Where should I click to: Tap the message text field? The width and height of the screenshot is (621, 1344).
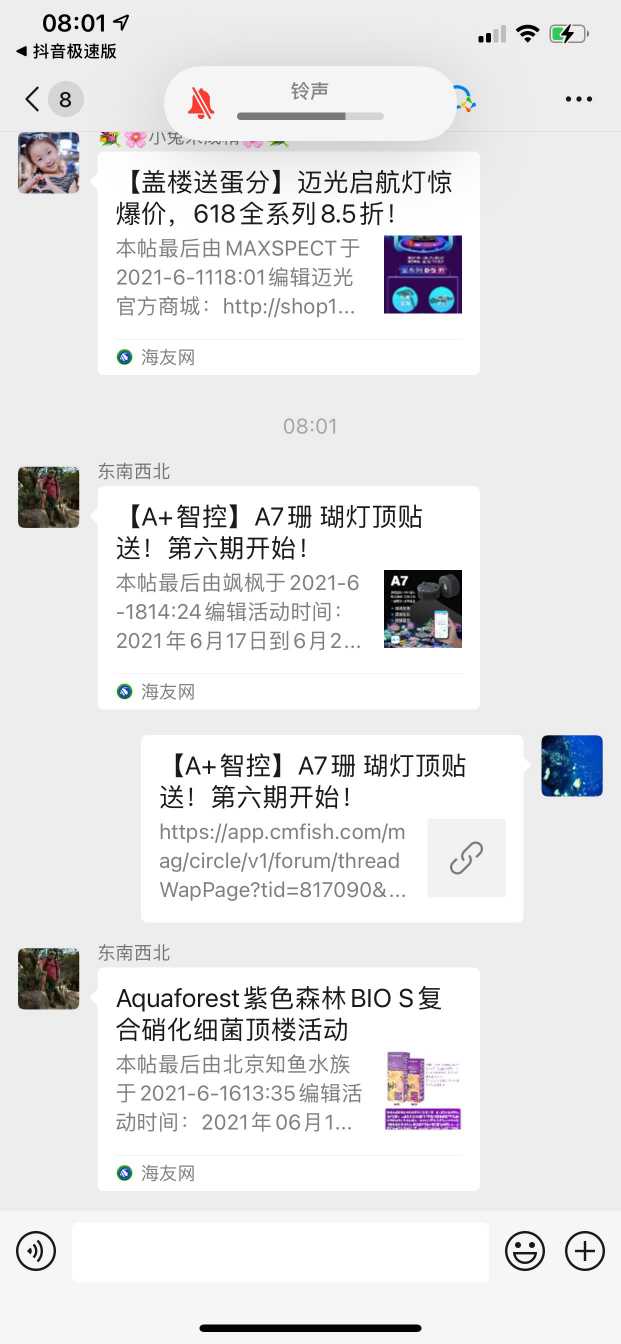tap(280, 1251)
